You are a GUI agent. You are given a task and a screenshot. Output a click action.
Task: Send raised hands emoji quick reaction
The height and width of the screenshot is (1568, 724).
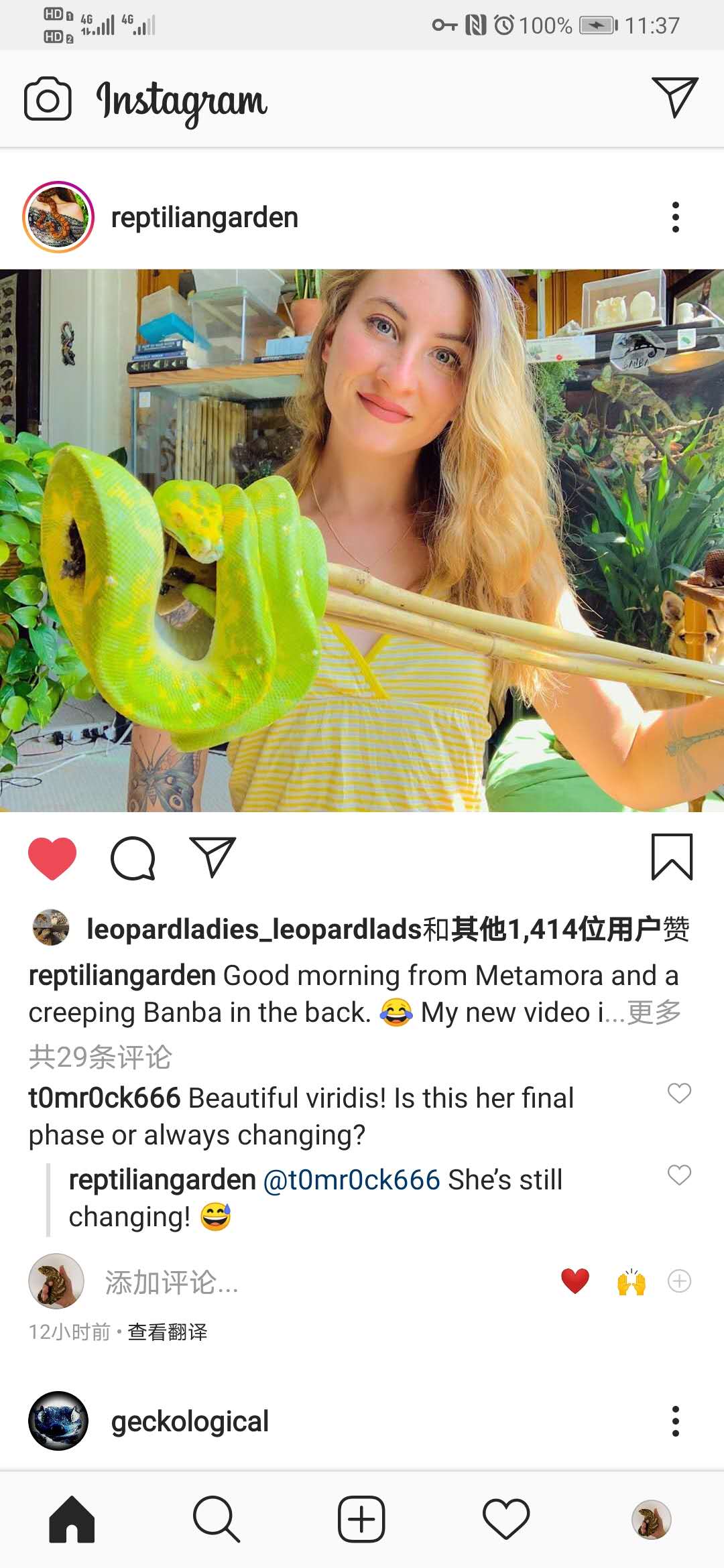point(631,1281)
